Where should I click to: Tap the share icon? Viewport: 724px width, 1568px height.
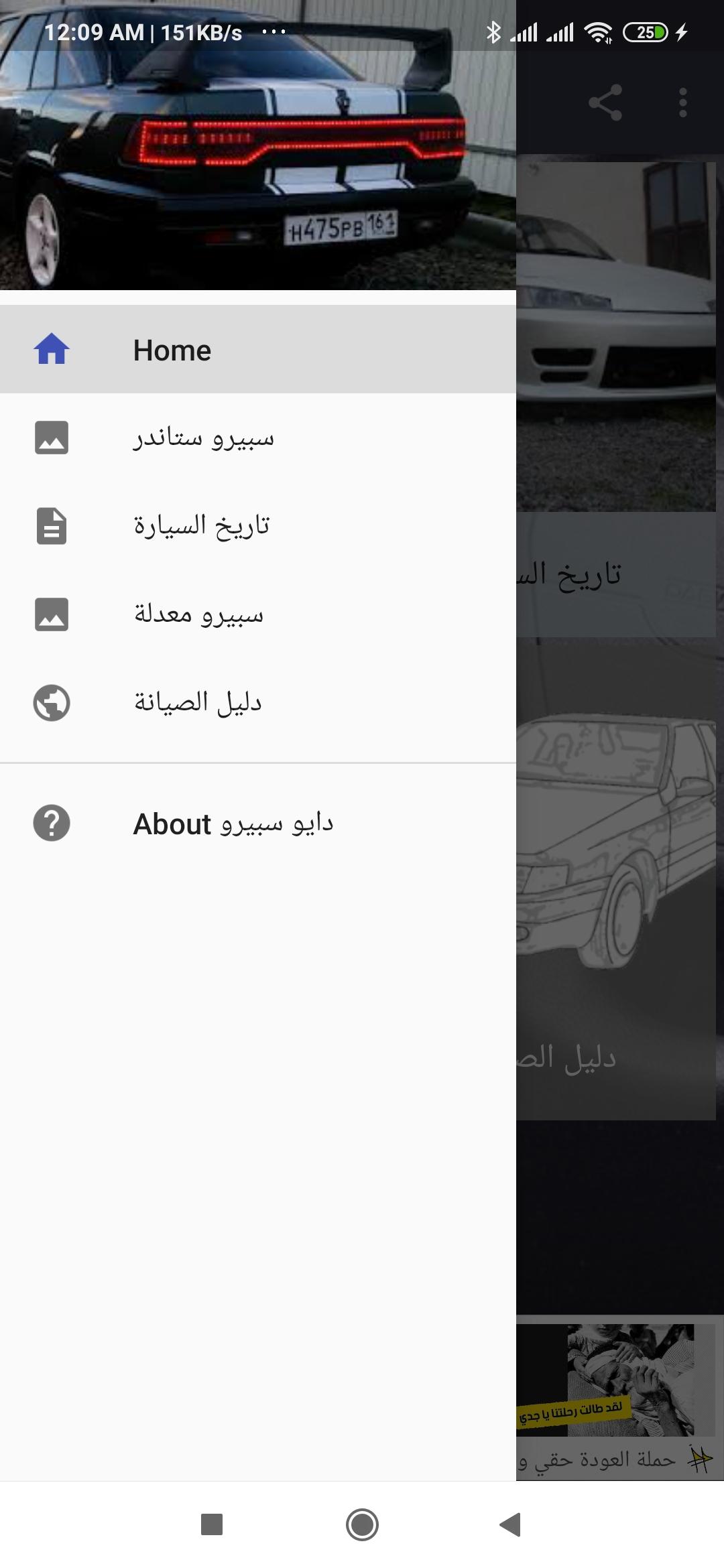tap(605, 103)
